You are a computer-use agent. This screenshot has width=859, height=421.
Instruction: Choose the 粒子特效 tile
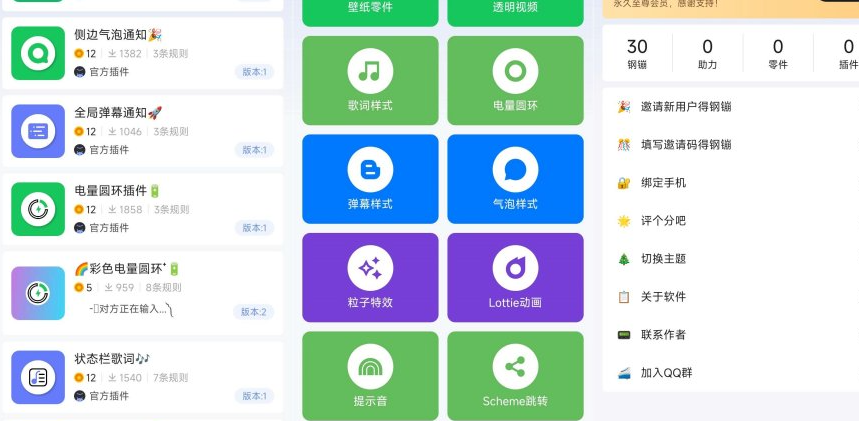click(x=370, y=277)
